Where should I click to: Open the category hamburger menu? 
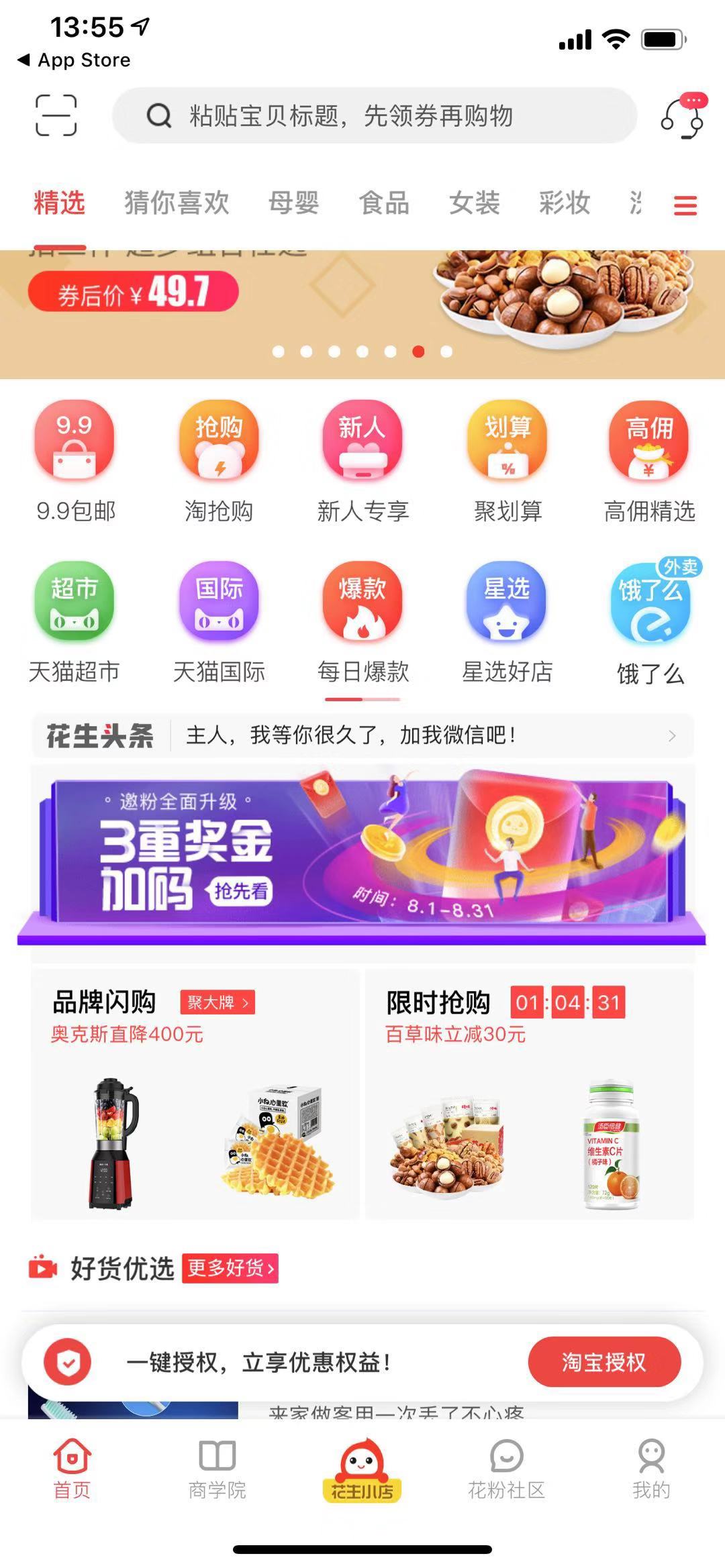(x=685, y=207)
